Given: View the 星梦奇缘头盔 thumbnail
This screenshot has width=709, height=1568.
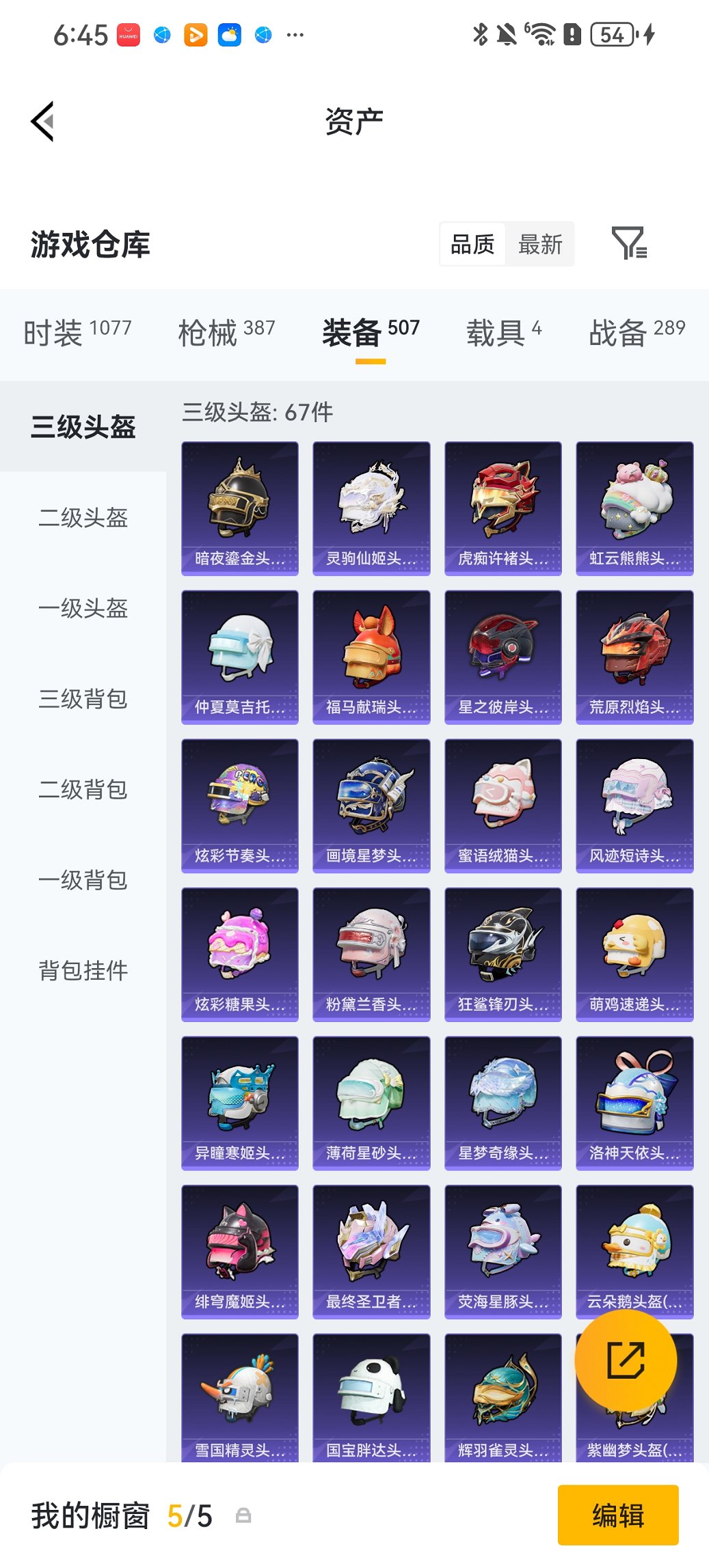Looking at the screenshot, I should (x=503, y=1090).
